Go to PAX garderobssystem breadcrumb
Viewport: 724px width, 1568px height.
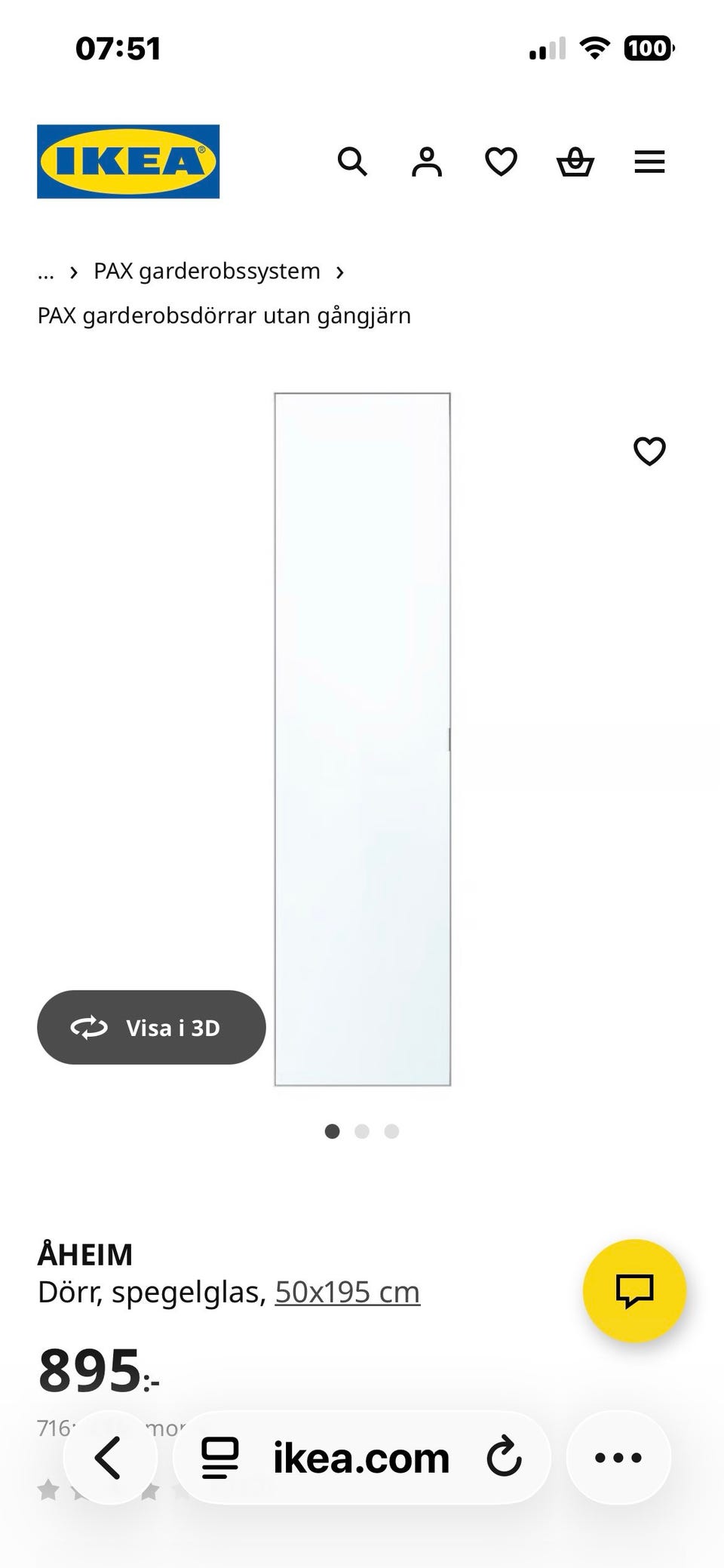[x=207, y=271]
